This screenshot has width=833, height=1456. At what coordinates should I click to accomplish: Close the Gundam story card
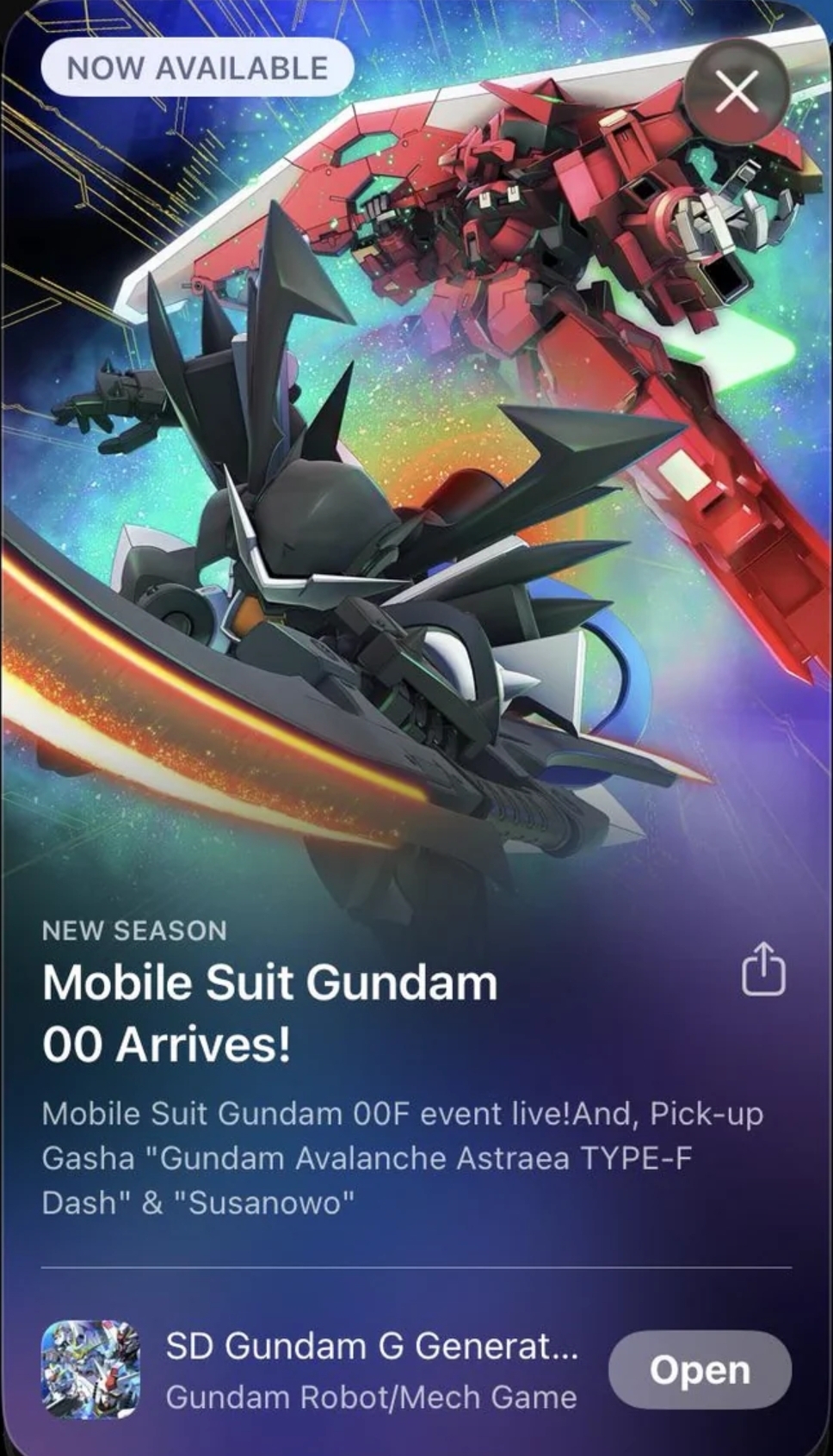pyautogui.click(x=737, y=90)
